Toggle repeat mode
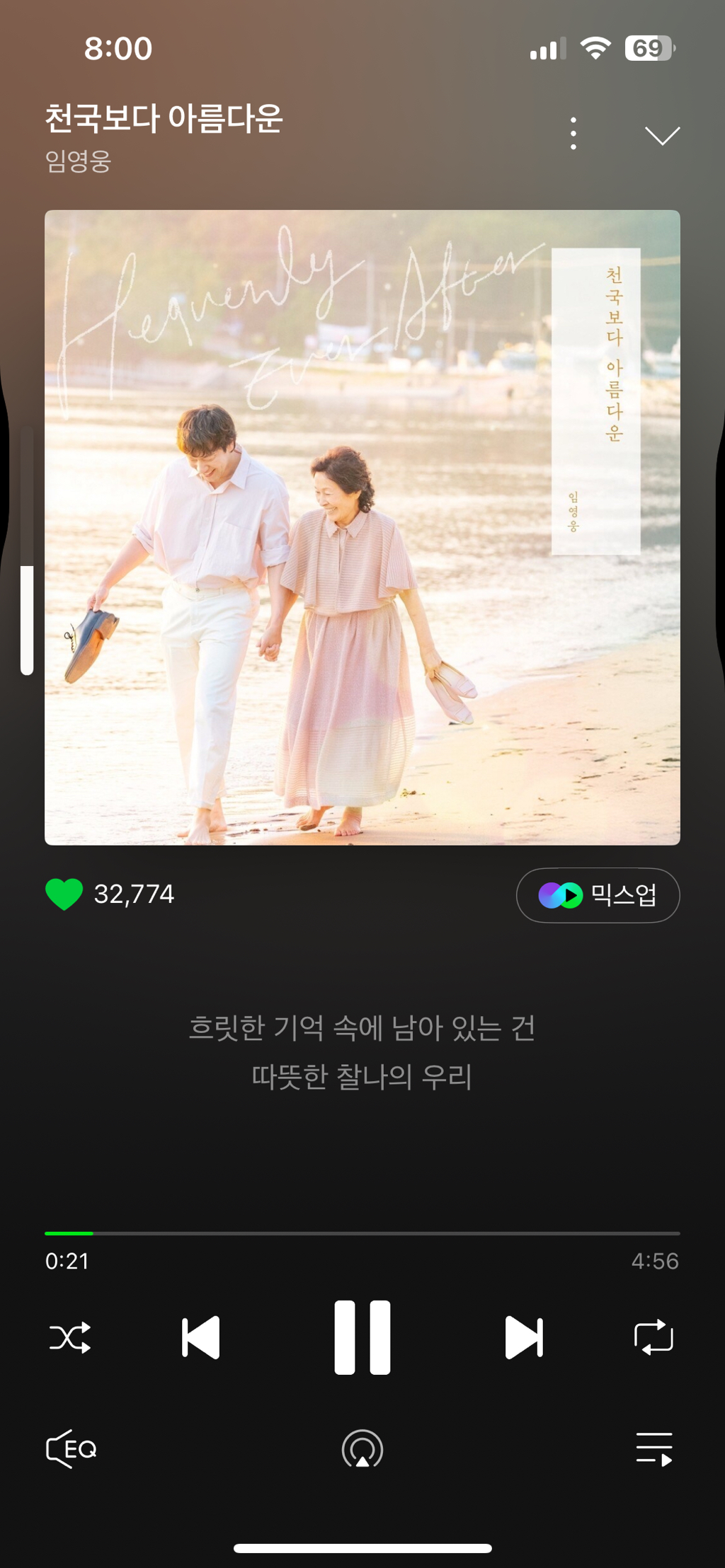 tap(653, 1337)
